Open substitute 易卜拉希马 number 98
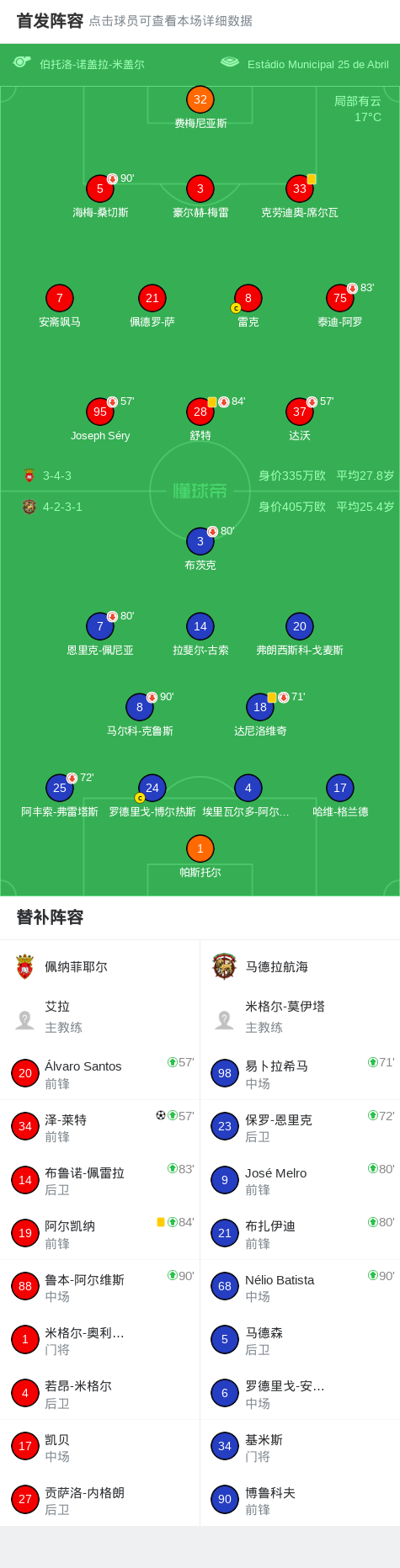The width and height of the screenshot is (400, 1568). click(300, 1074)
